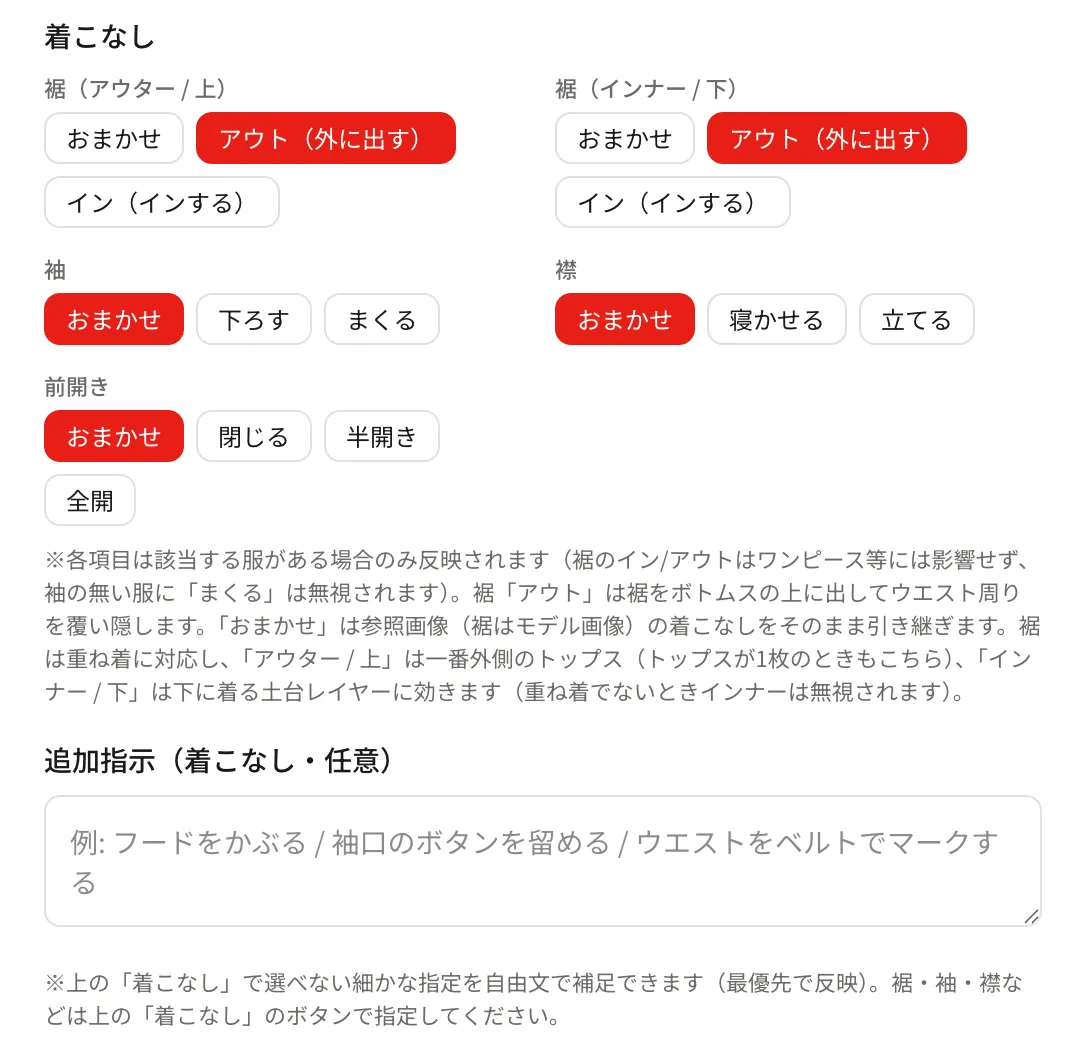Set 袖 to おまかせ
1086x1054 pixels.
click(x=114, y=319)
